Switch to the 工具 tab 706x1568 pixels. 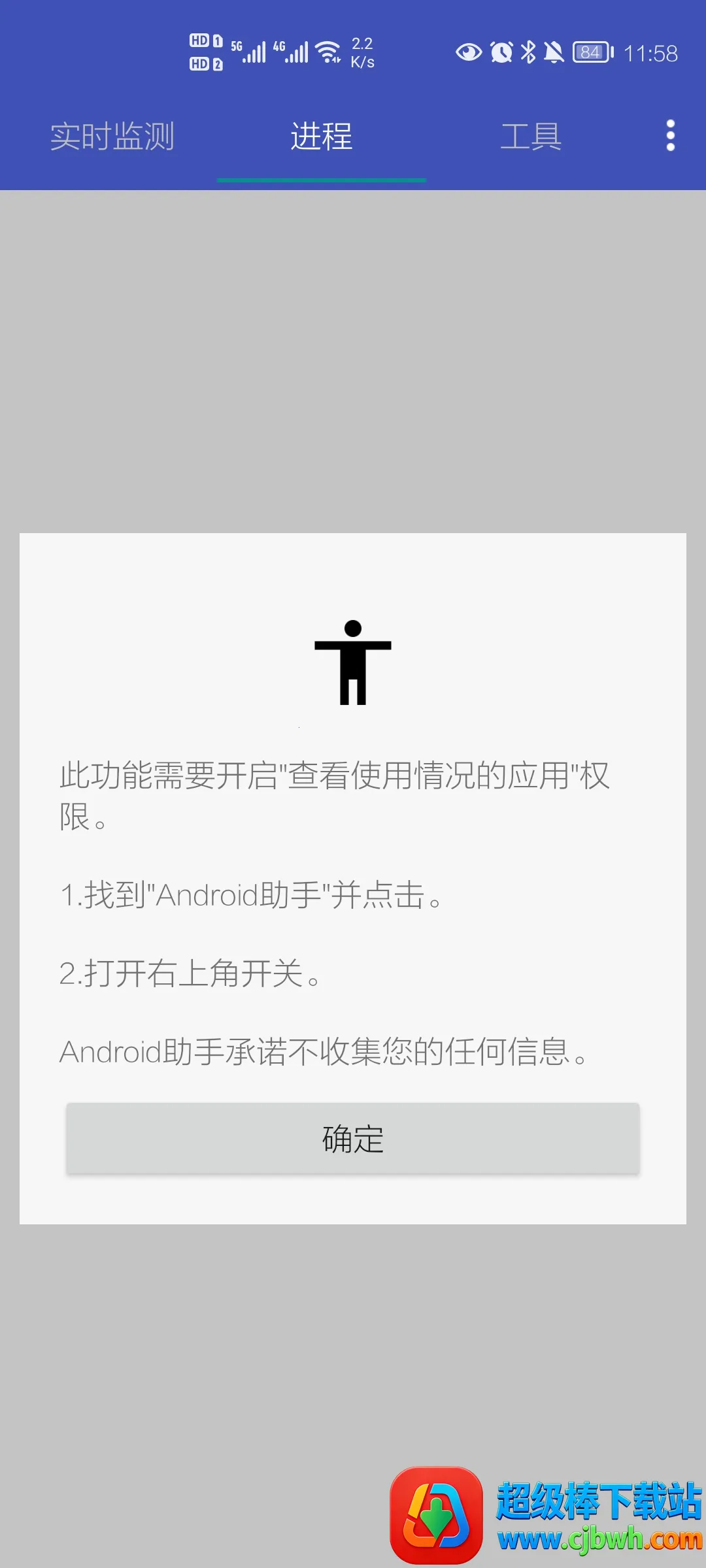coord(531,137)
